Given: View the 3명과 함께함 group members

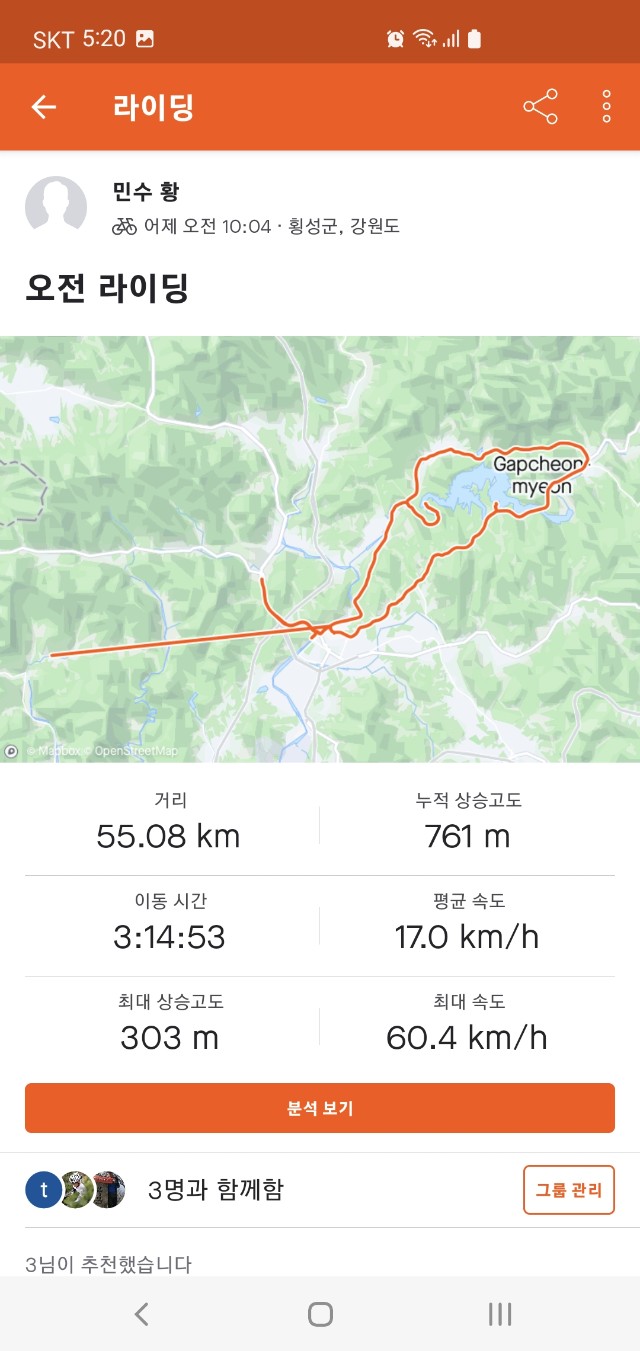Looking at the screenshot, I should point(215,1190).
